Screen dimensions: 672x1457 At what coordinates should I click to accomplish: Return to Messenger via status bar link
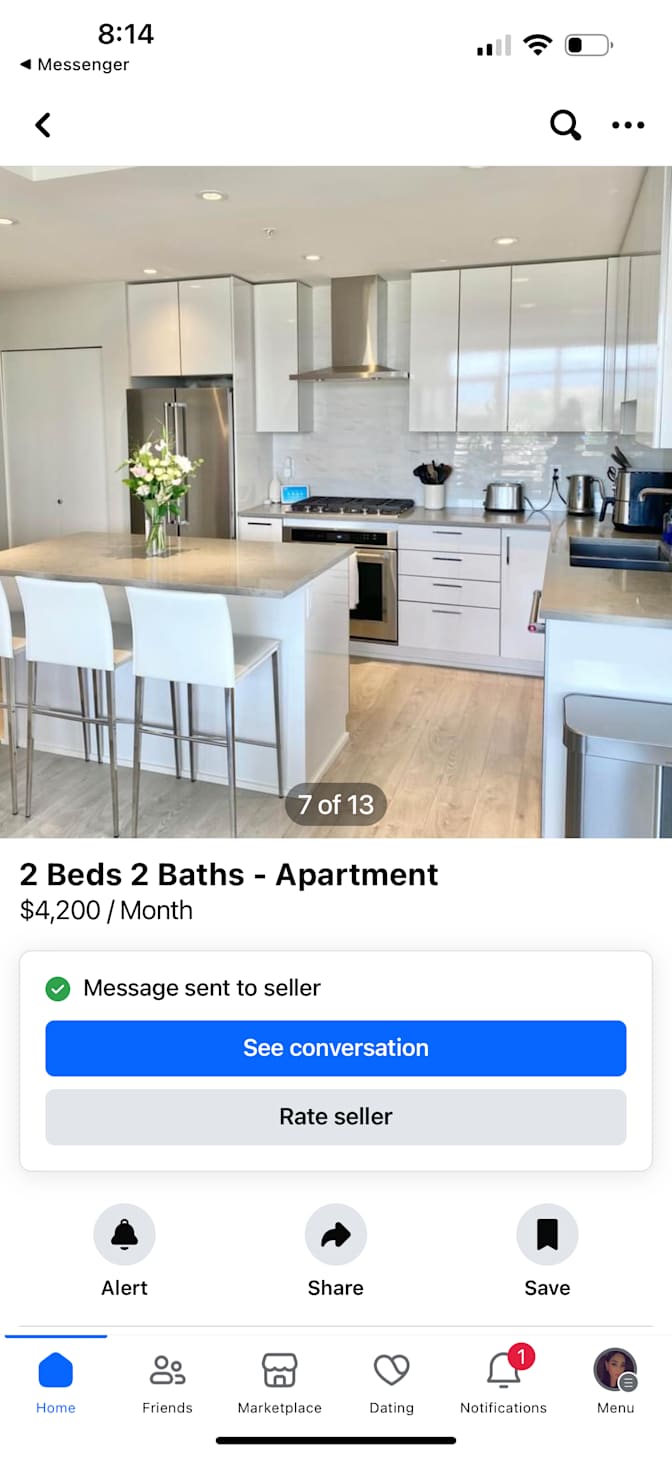tap(75, 64)
